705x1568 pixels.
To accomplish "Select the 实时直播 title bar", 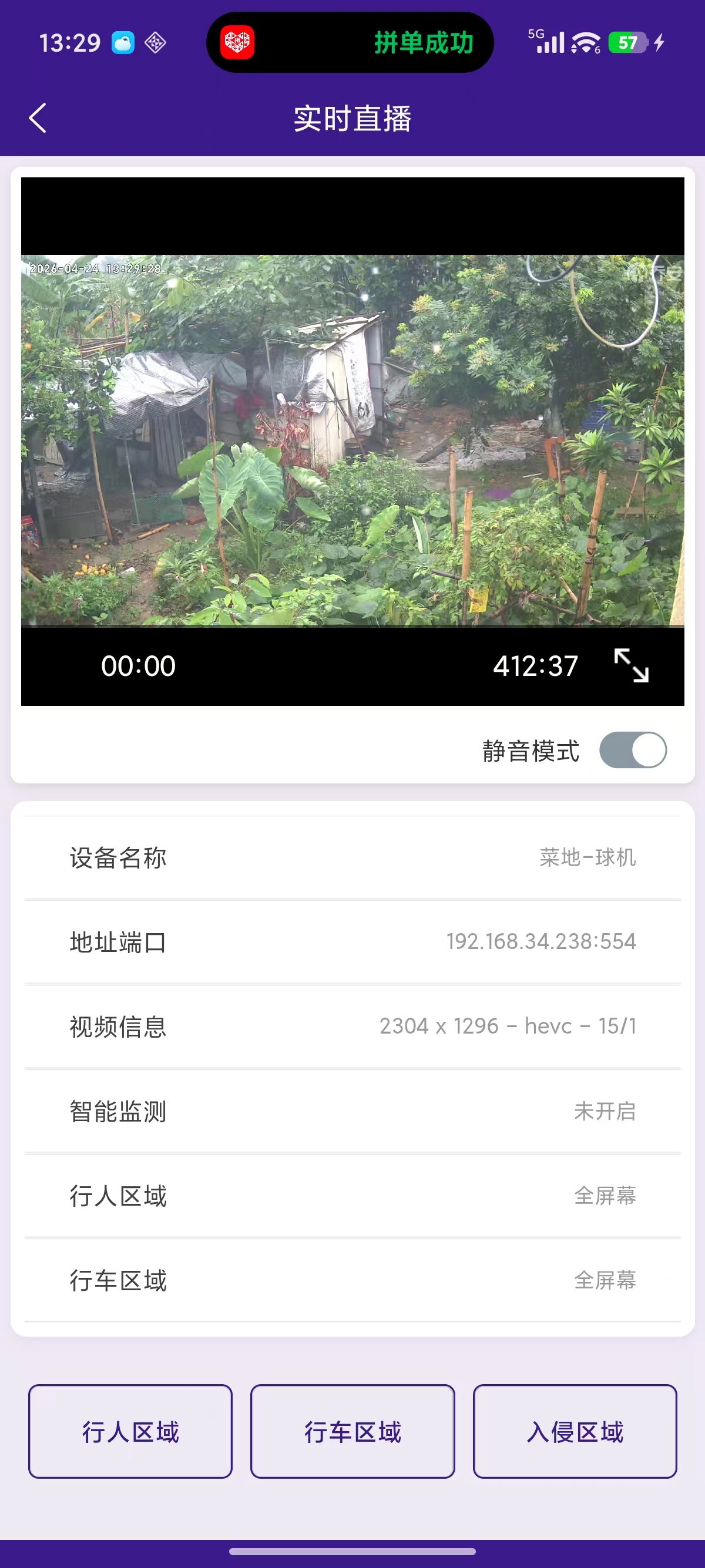I will pos(352,119).
